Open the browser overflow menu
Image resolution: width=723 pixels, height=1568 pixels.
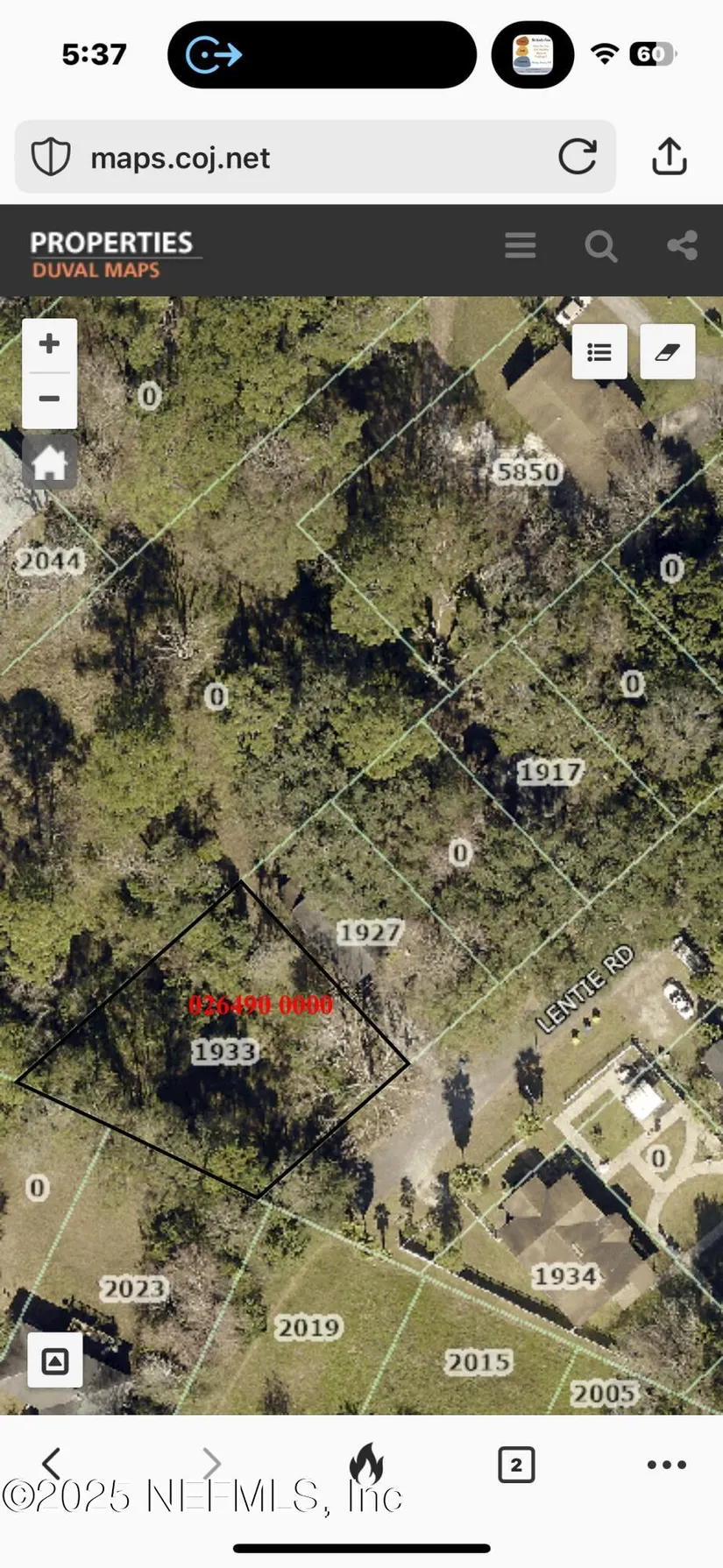pyautogui.click(x=666, y=1465)
